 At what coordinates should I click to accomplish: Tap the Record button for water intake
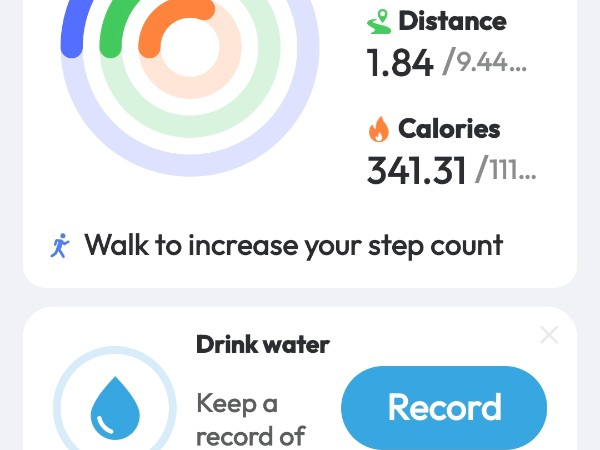(444, 408)
